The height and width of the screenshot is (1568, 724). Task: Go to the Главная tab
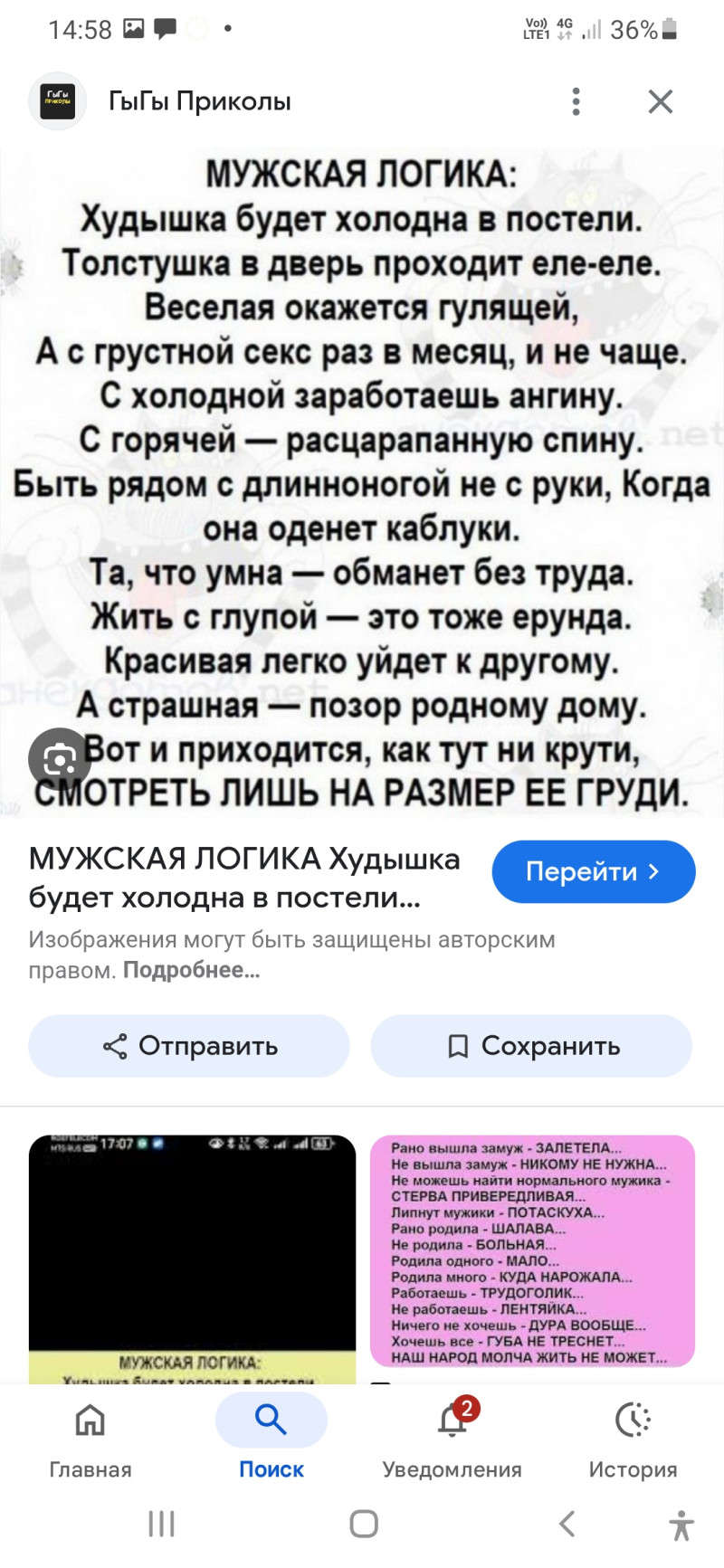click(x=90, y=1439)
